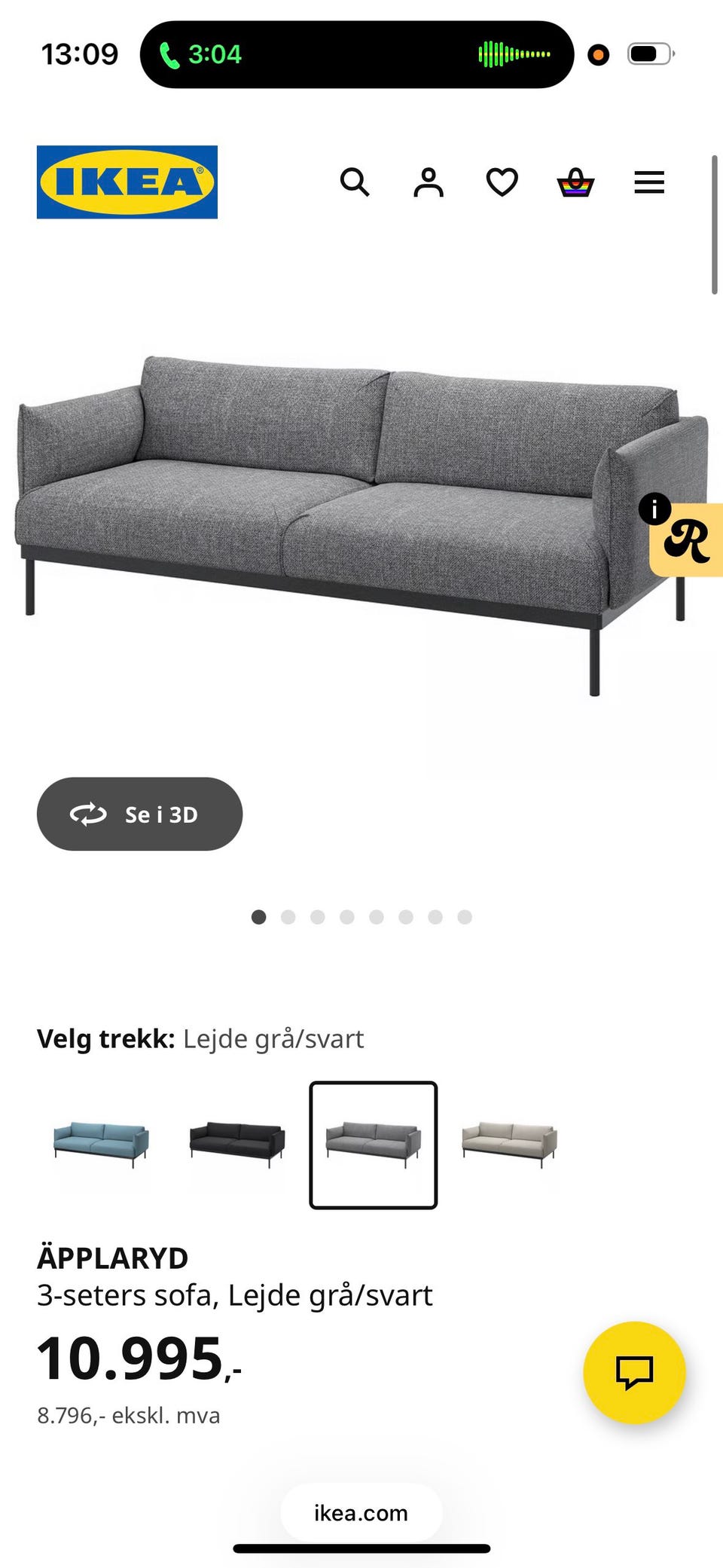Select the second carousel dot
The image size is (723, 1568).
pyautogui.click(x=288, y=918)
